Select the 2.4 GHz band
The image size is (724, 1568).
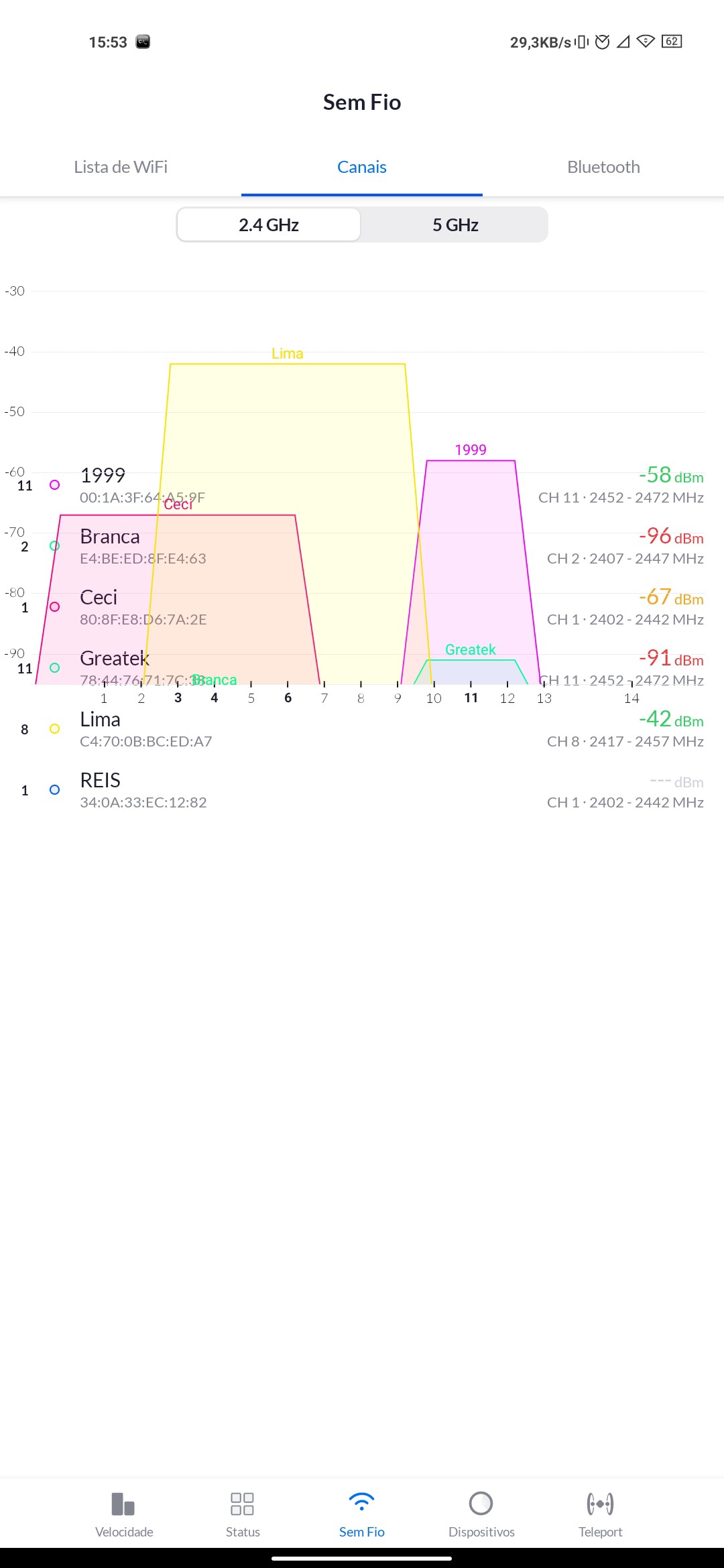[x=269, y=225]
